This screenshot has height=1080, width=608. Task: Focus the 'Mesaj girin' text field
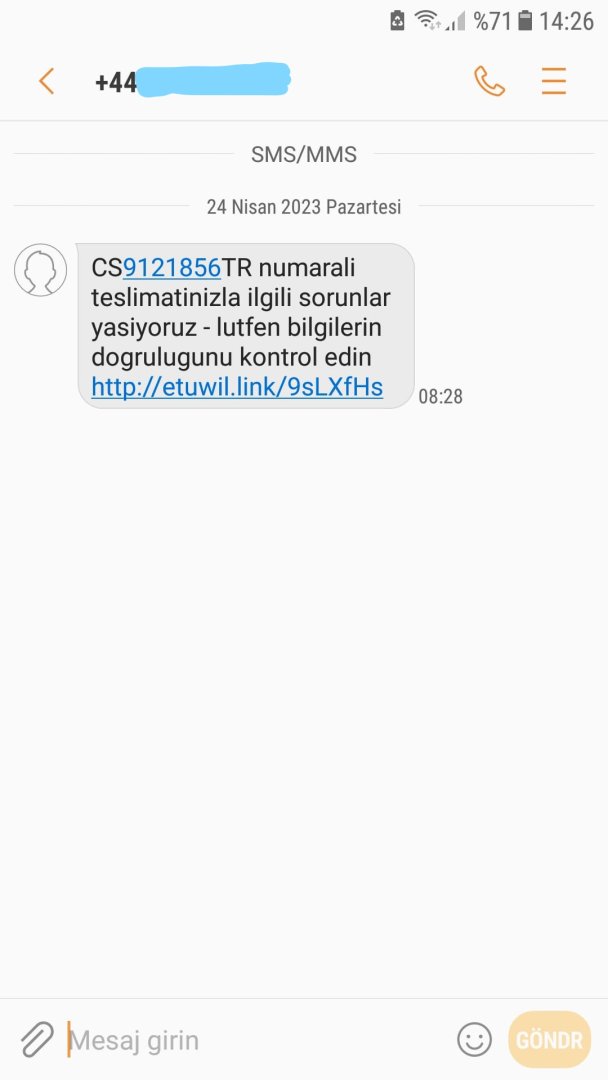pos(250,1040)
